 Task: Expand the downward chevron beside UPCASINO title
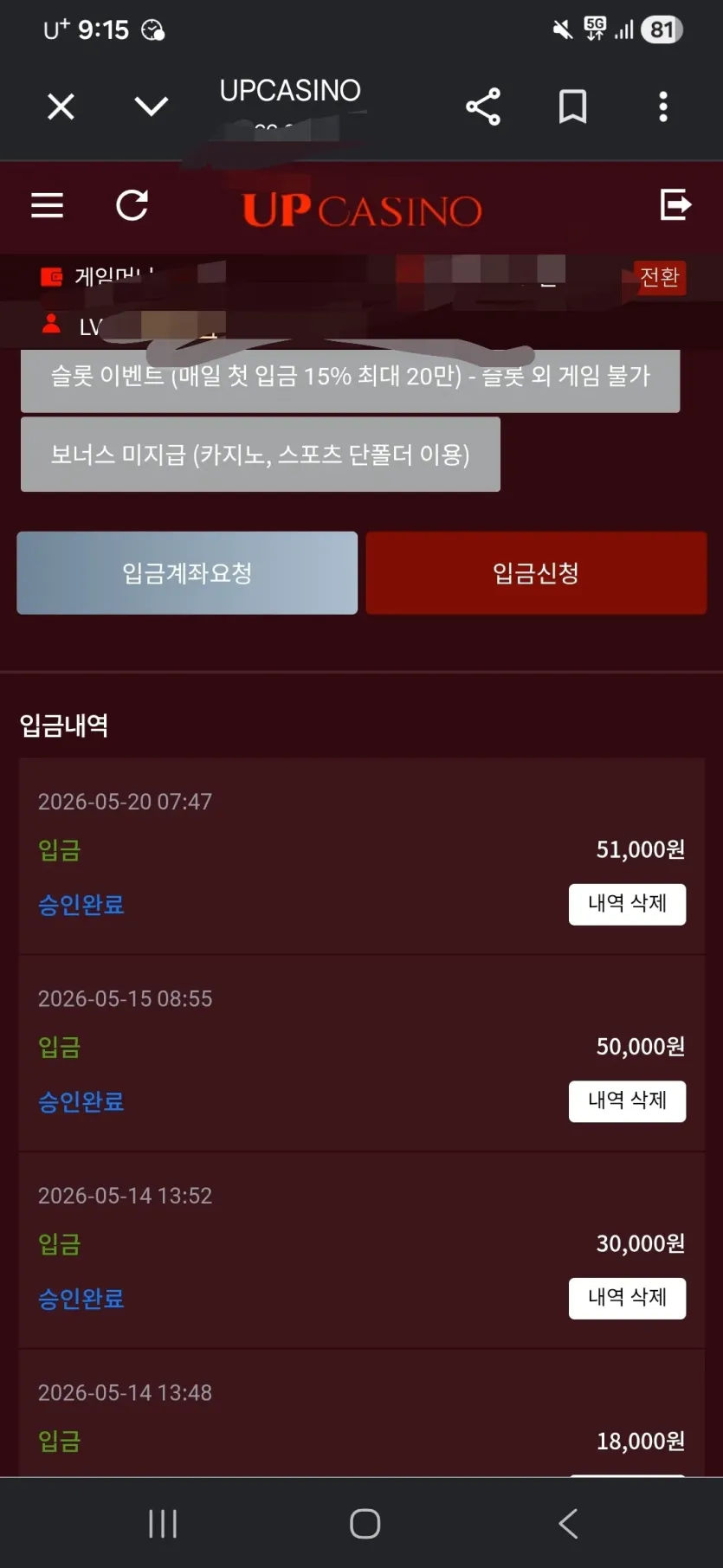(x=152, y=106)
